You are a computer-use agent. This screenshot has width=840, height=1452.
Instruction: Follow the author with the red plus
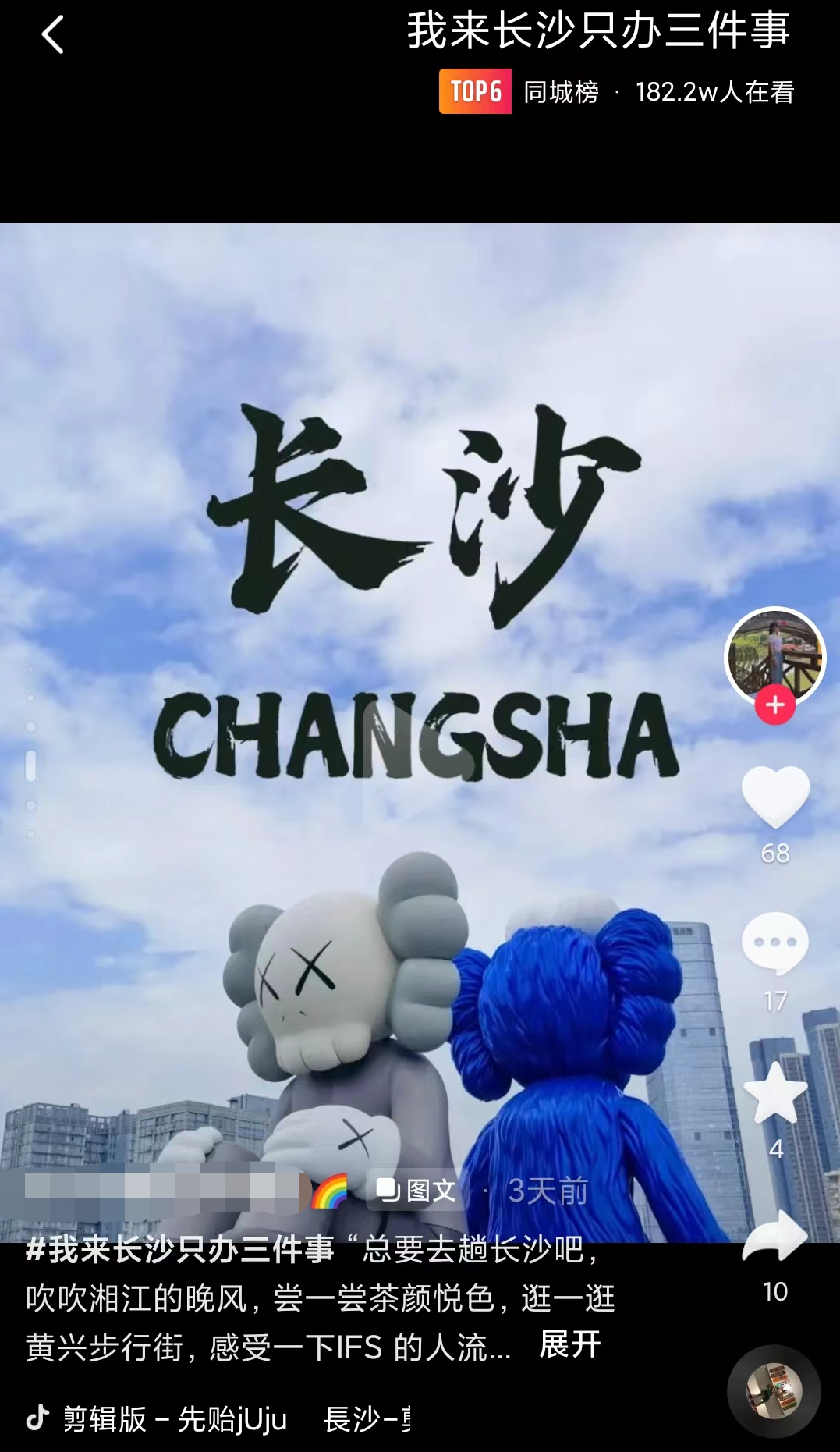774,705
